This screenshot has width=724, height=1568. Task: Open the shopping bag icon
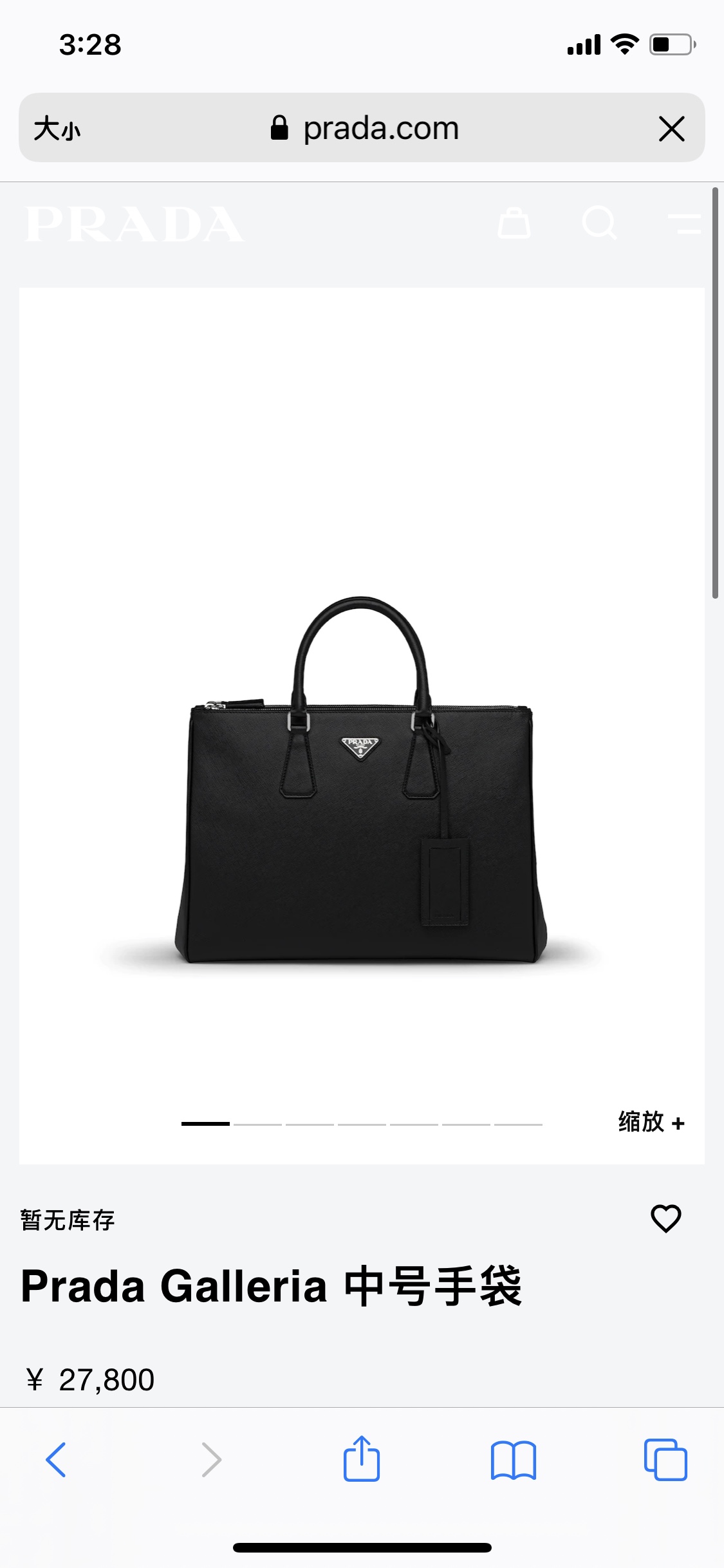[x=514, y=224]
